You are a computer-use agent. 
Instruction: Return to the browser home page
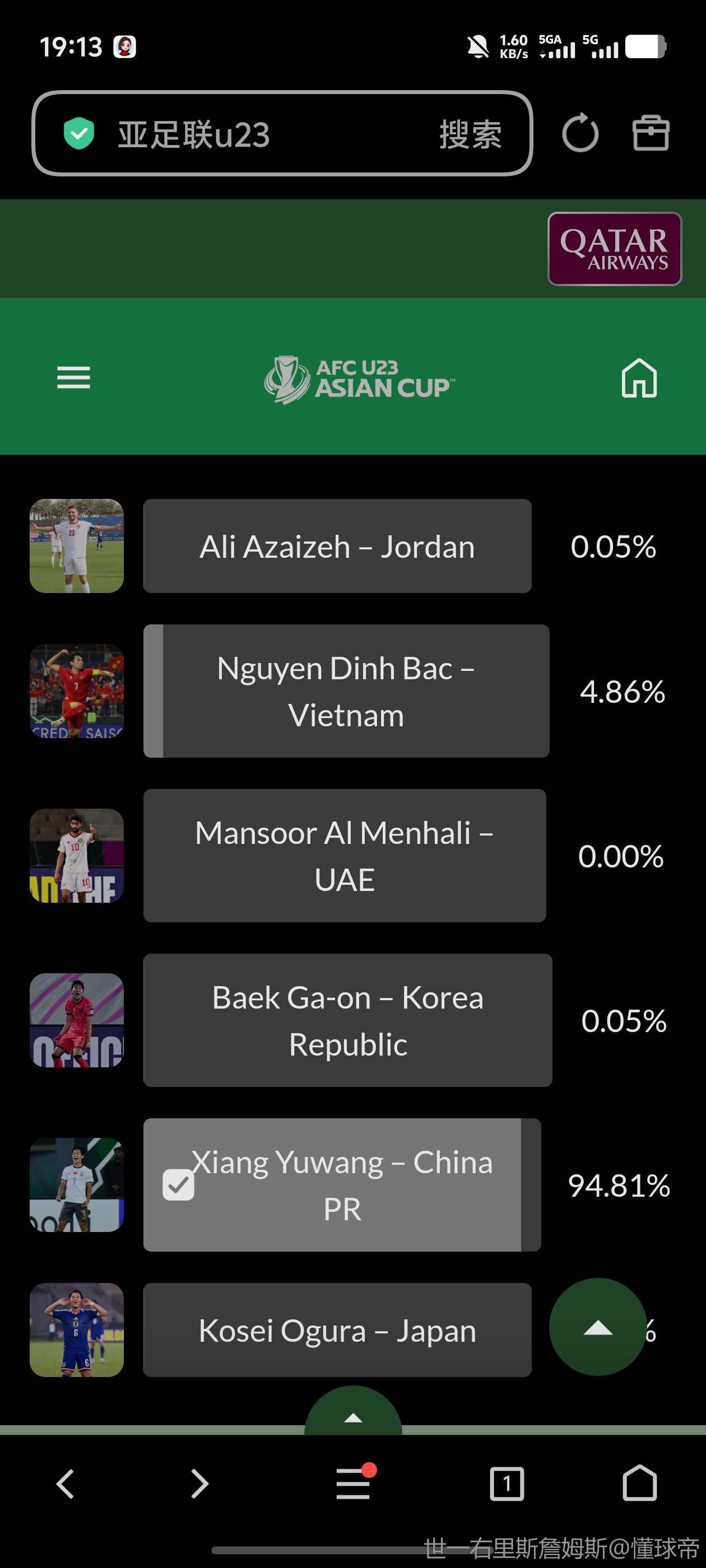pos(640,1483)
